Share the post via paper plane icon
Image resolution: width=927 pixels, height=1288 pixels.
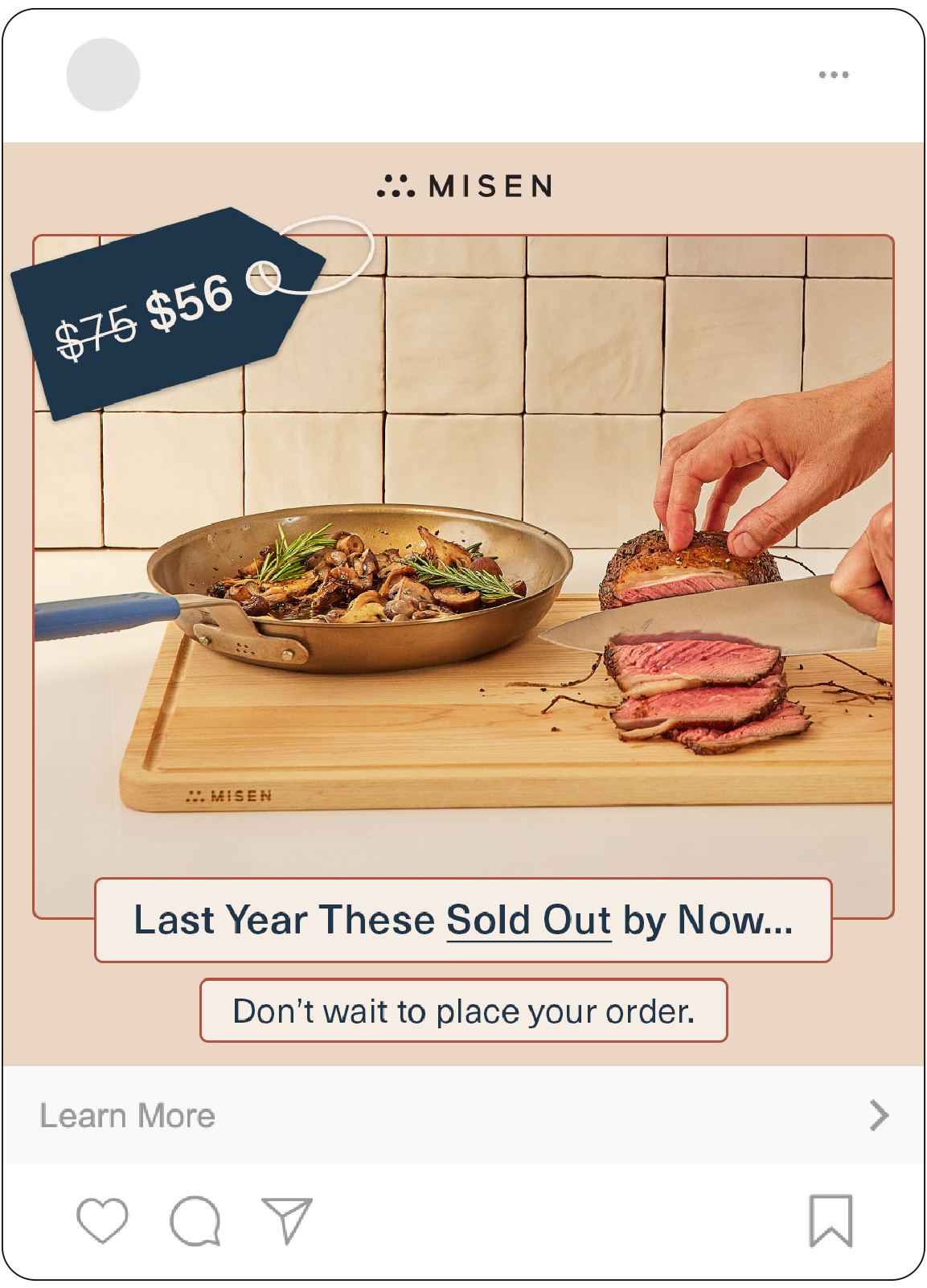[286, 1220]
